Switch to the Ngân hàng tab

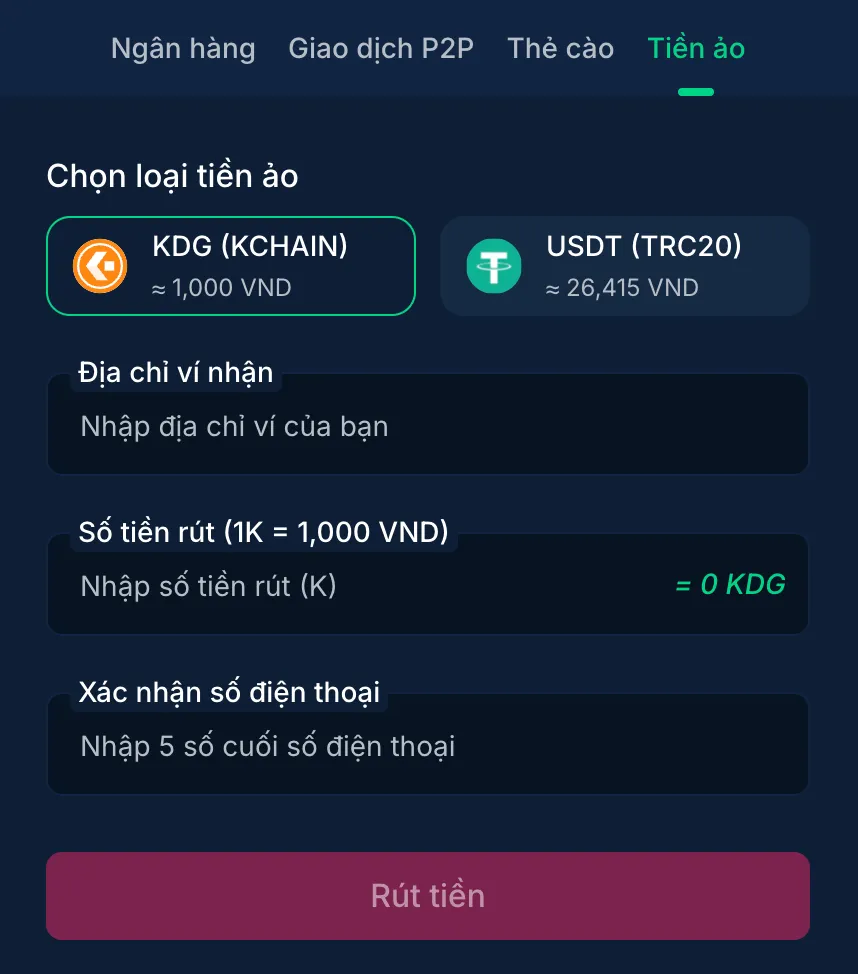pos(183,48)
